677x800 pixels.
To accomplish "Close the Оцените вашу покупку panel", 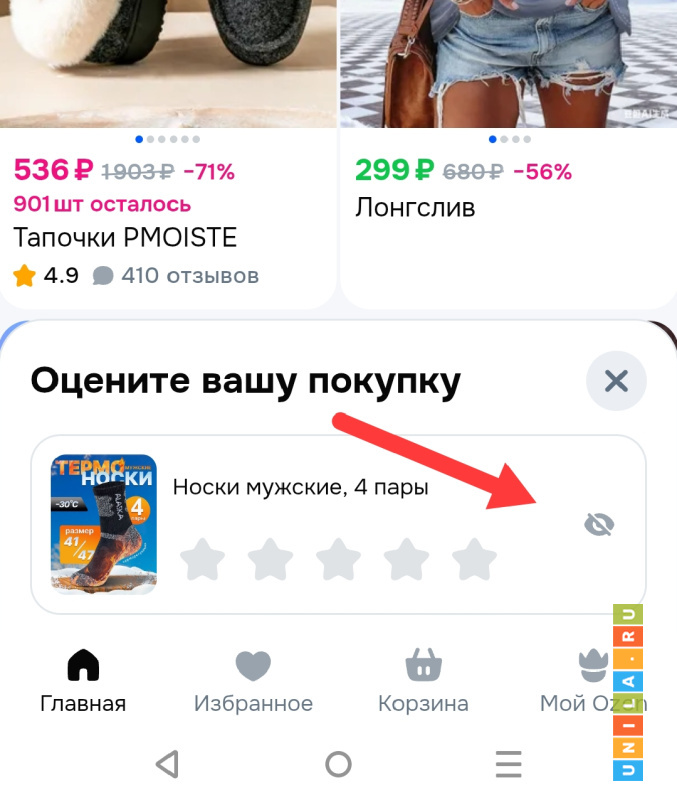I will coord(616,381).
